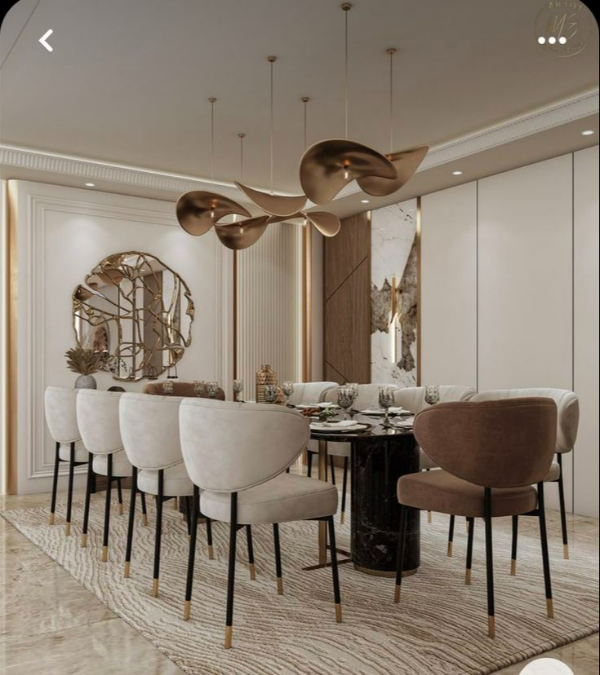
Task: Go back using the top-left arrow
Action: (x=45, y=40)
